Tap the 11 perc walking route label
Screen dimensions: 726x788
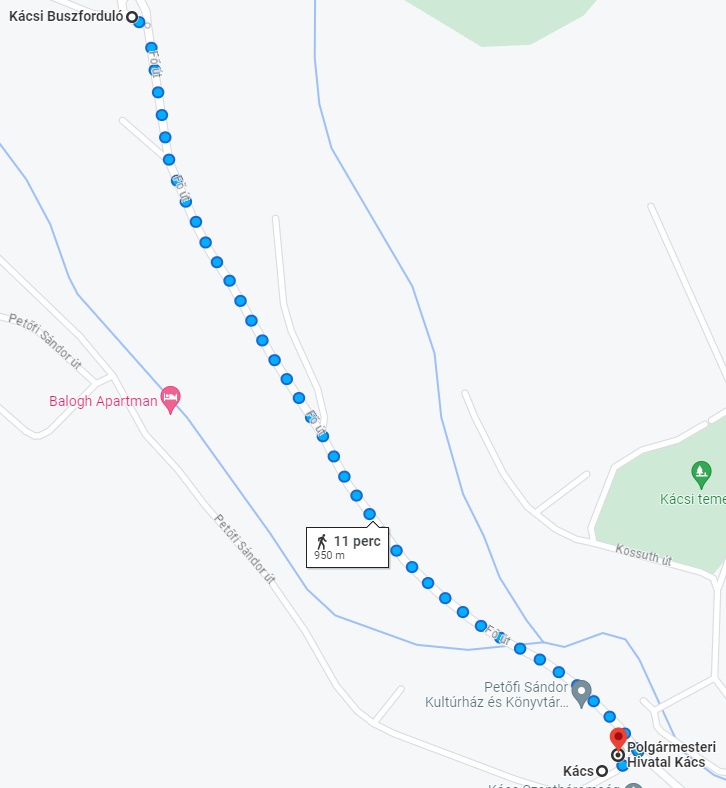(347, 546)
